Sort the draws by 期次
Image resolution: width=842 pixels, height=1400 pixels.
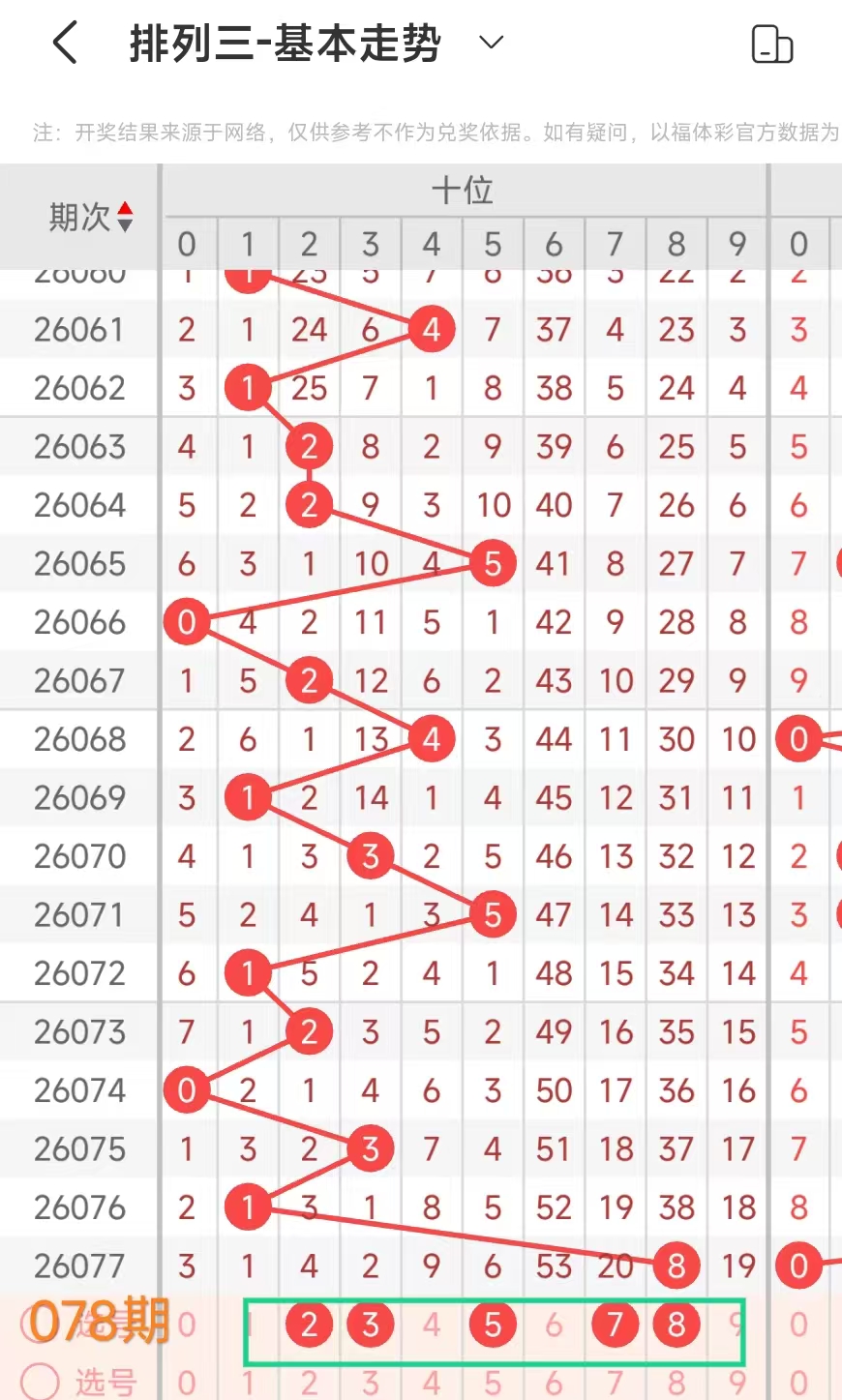[x=91, y=217]
